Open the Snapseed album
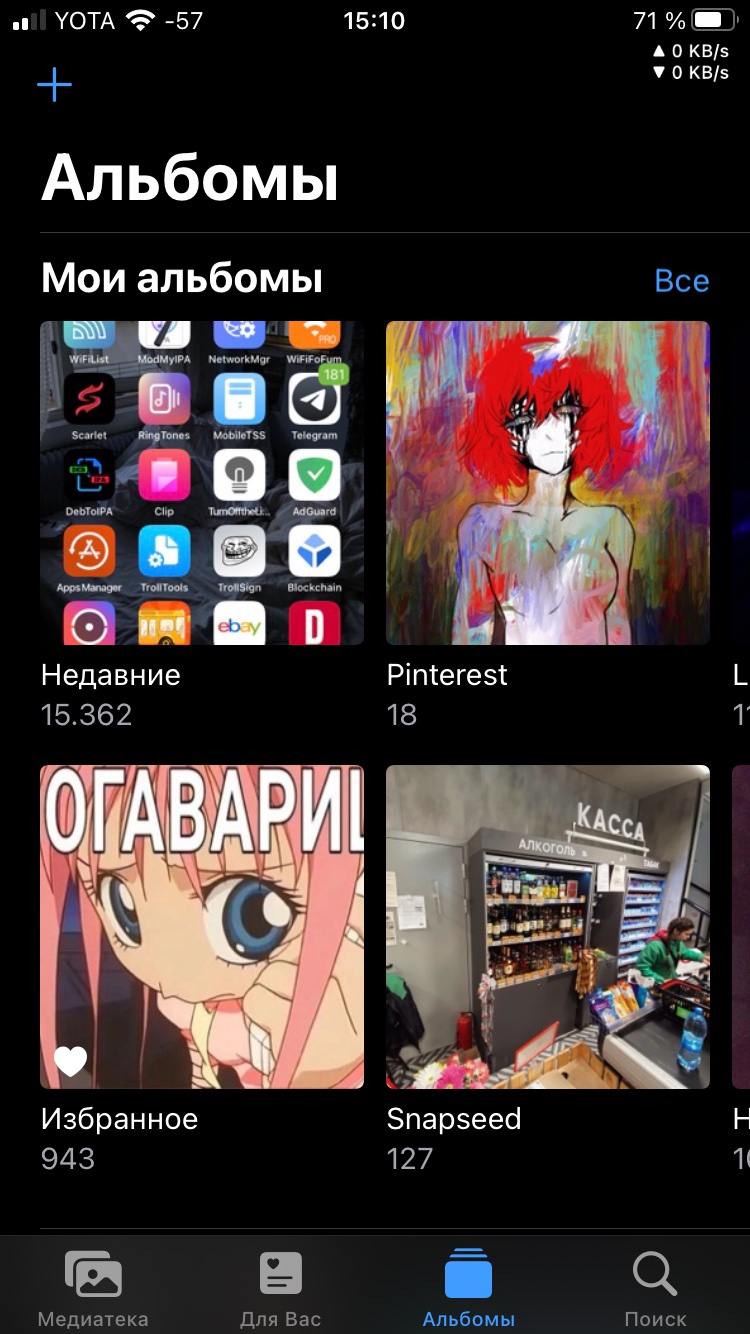This screenshot has width=750, height=1334. (x=548, y=927)
